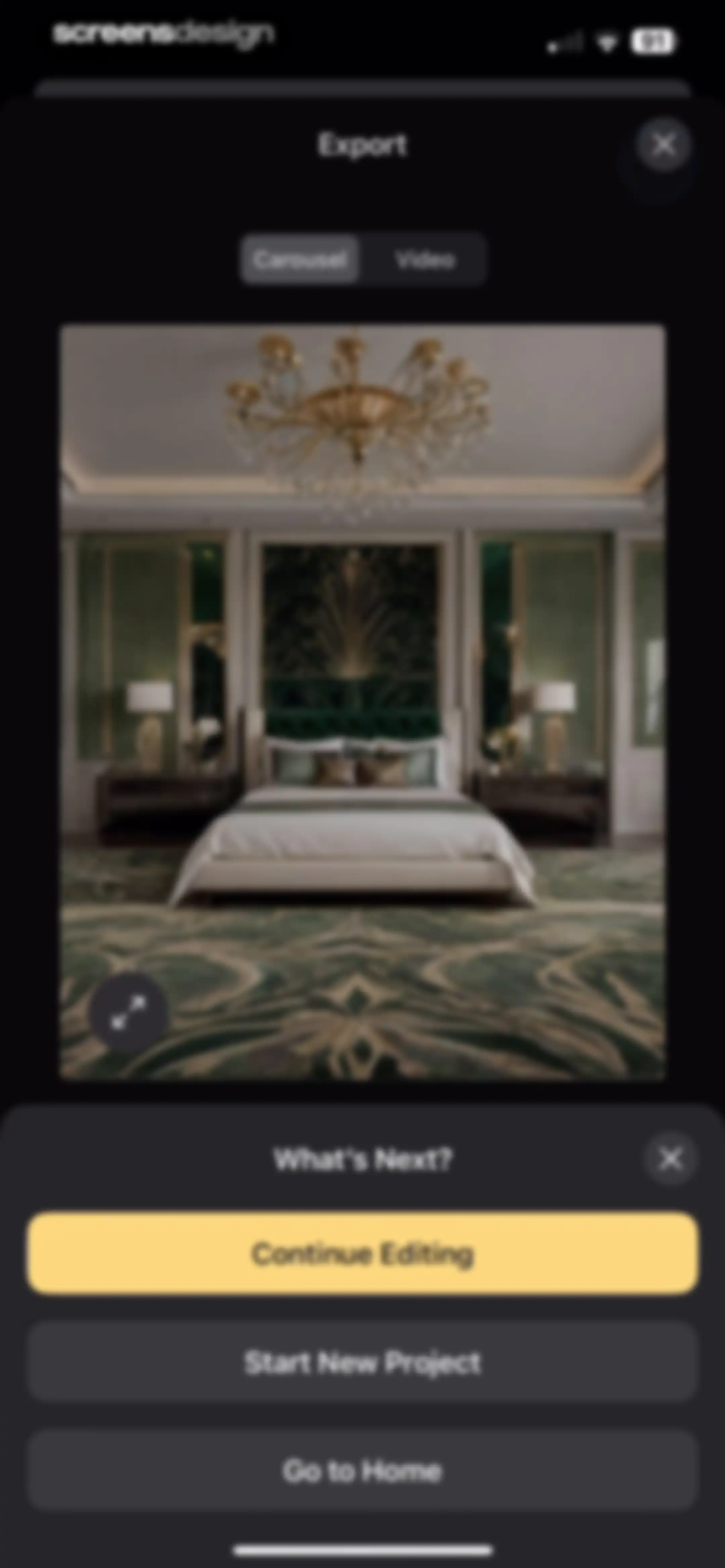The height and width of the screenshot is (1568, 725).
Task: Tap Continue Editing
Action: (363, 1253)
